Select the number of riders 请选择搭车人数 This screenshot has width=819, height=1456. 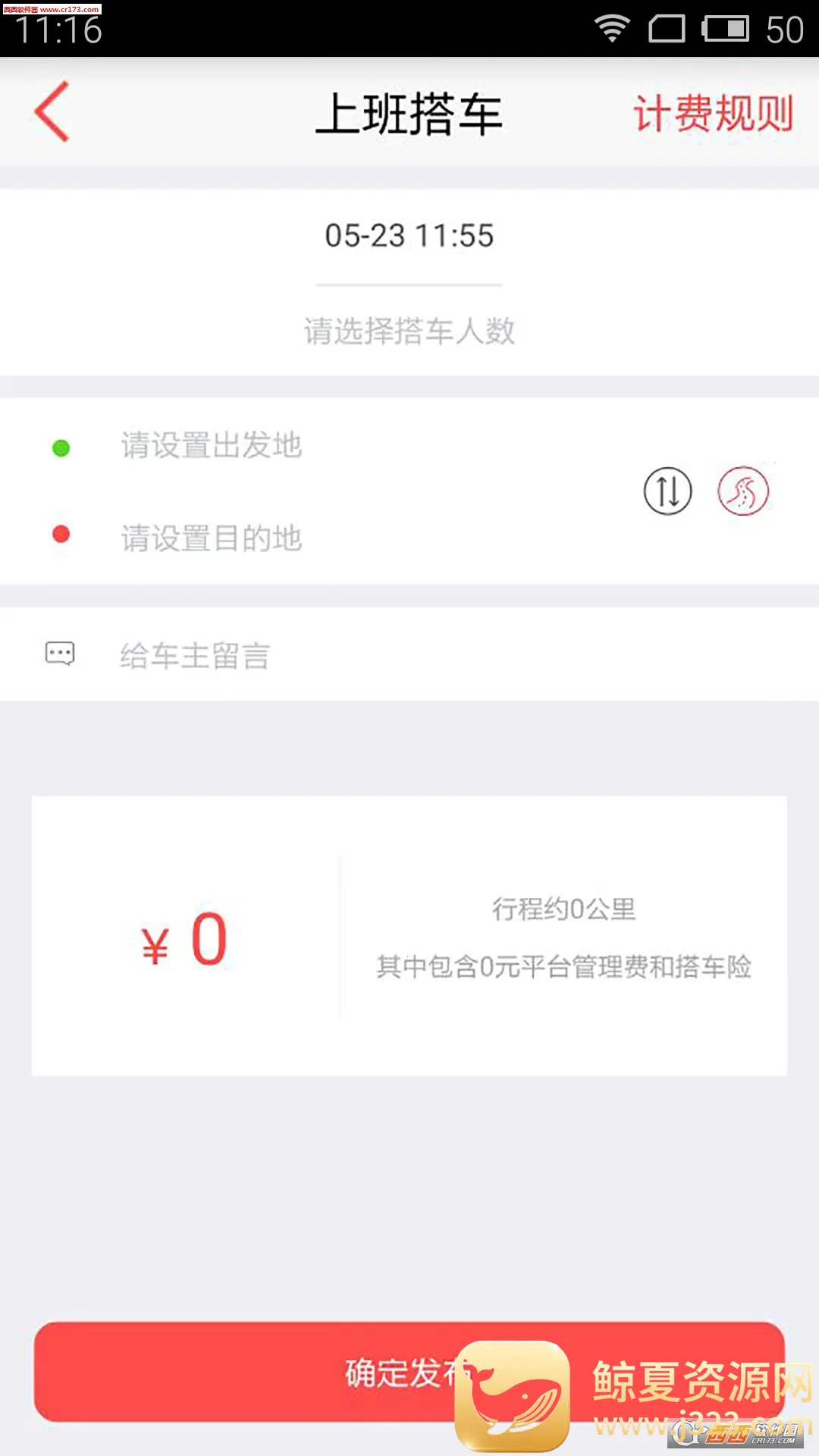coord(409,331)
